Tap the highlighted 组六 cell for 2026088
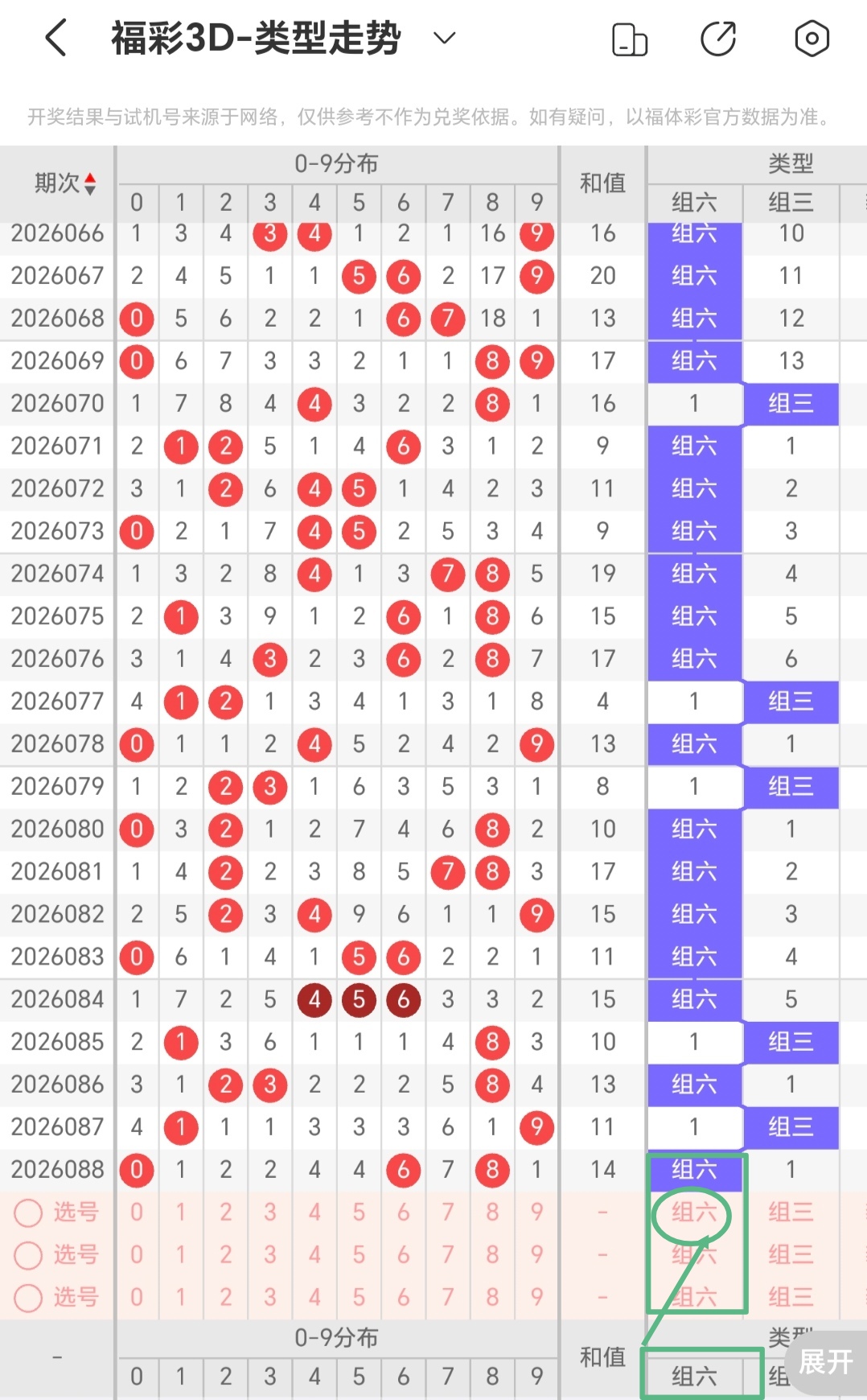The height and width of the screenshot is (1400, 867). [x=693, y=1170]
